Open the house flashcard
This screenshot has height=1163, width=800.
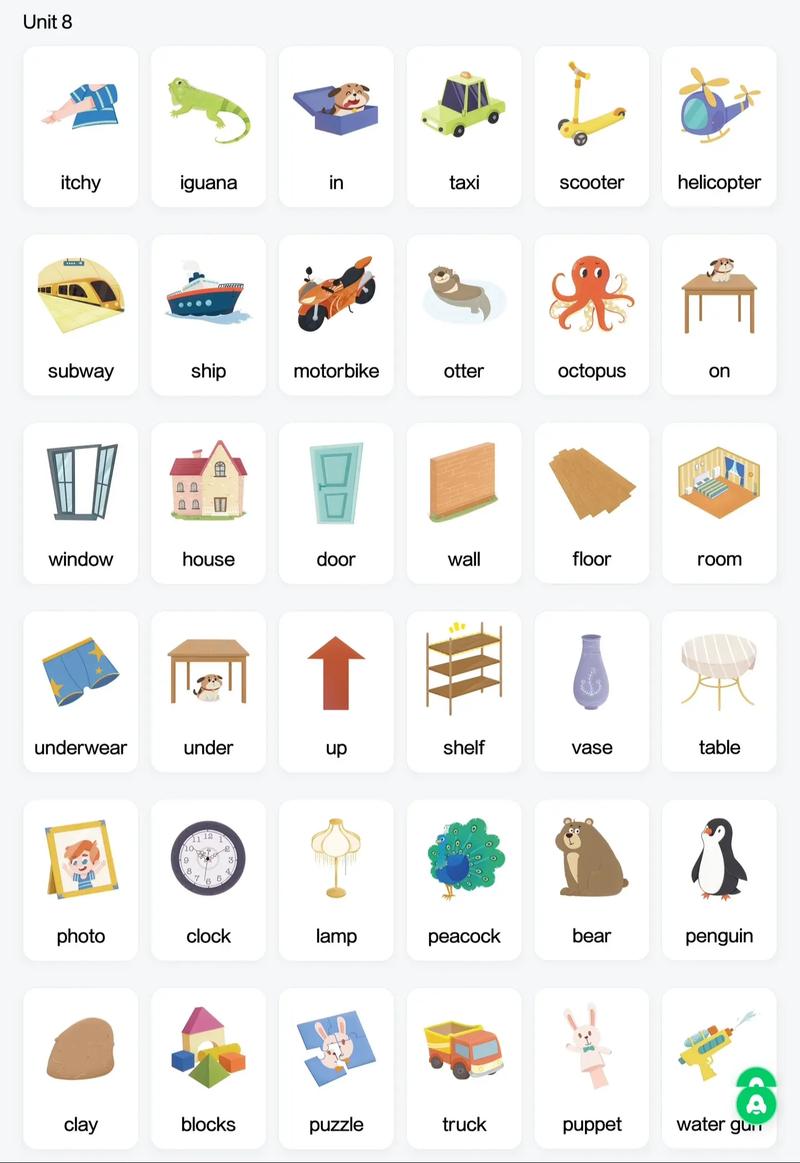pyautogui.click(x=208, y=502)
